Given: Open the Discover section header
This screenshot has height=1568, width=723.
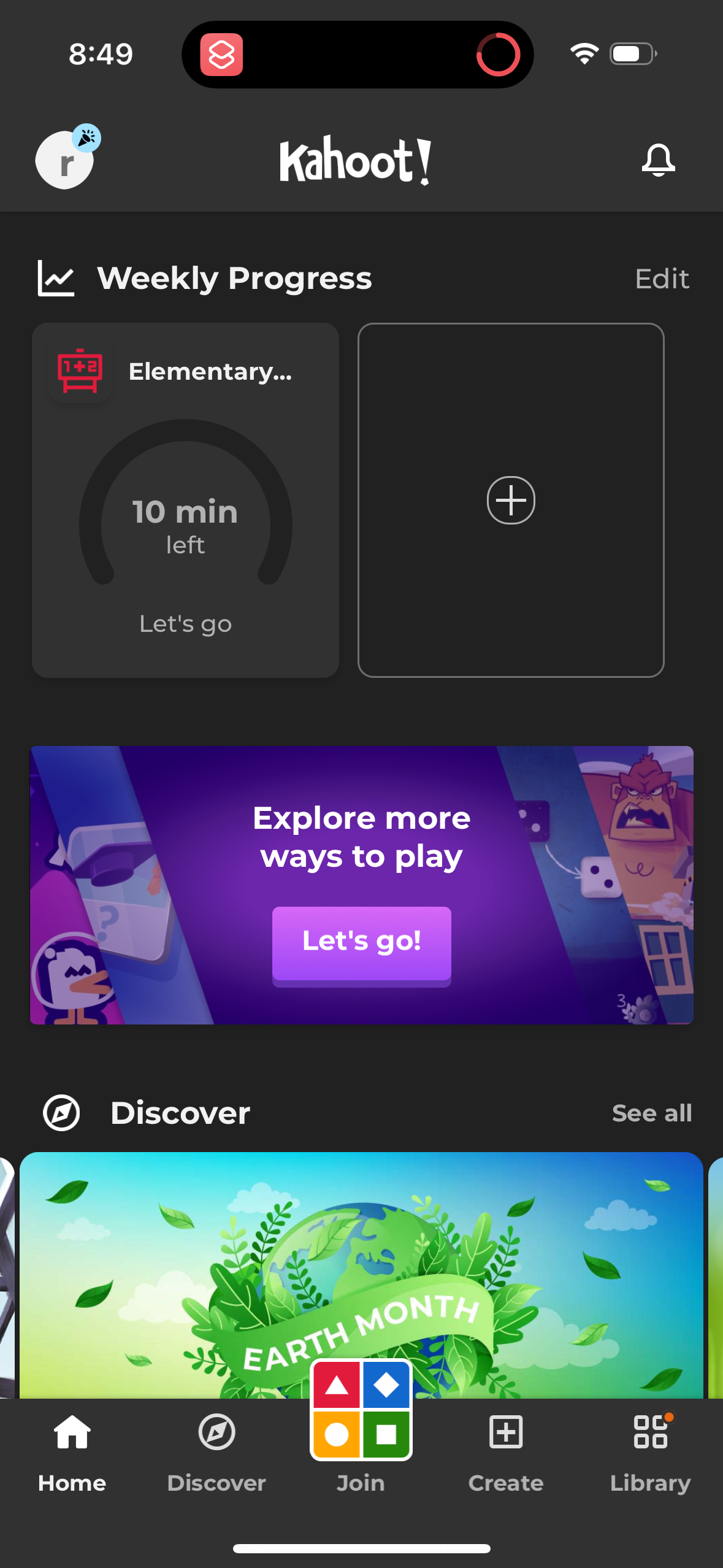Looking at the screenshot, I should coord(180,1112).
